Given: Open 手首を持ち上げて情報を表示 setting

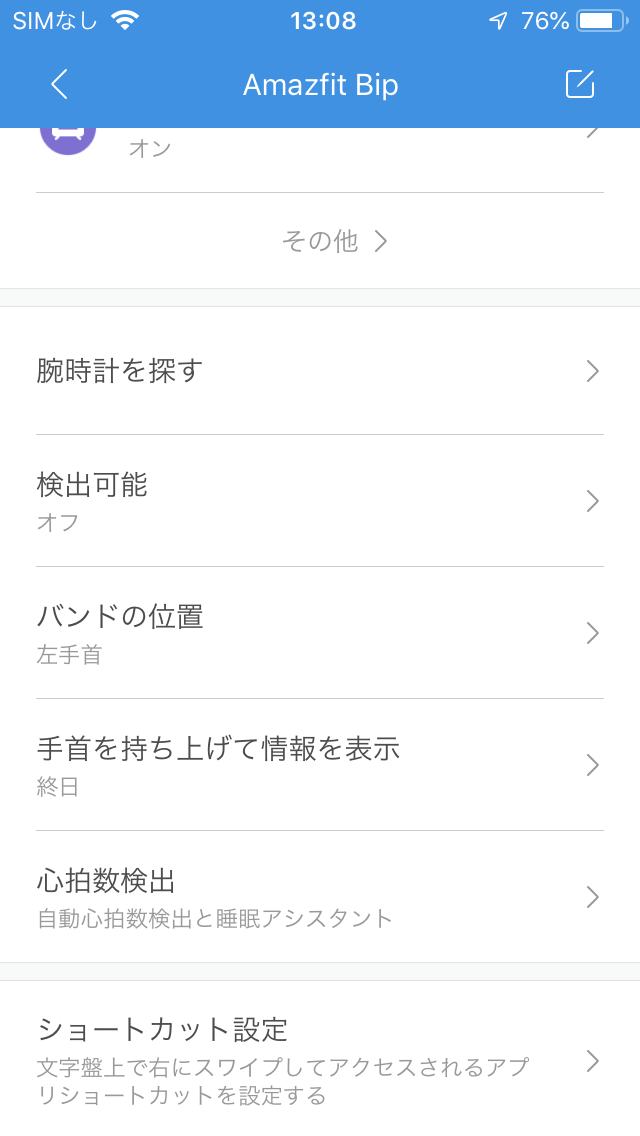Looking at the screenshot, I should click(x=320, y=764).
